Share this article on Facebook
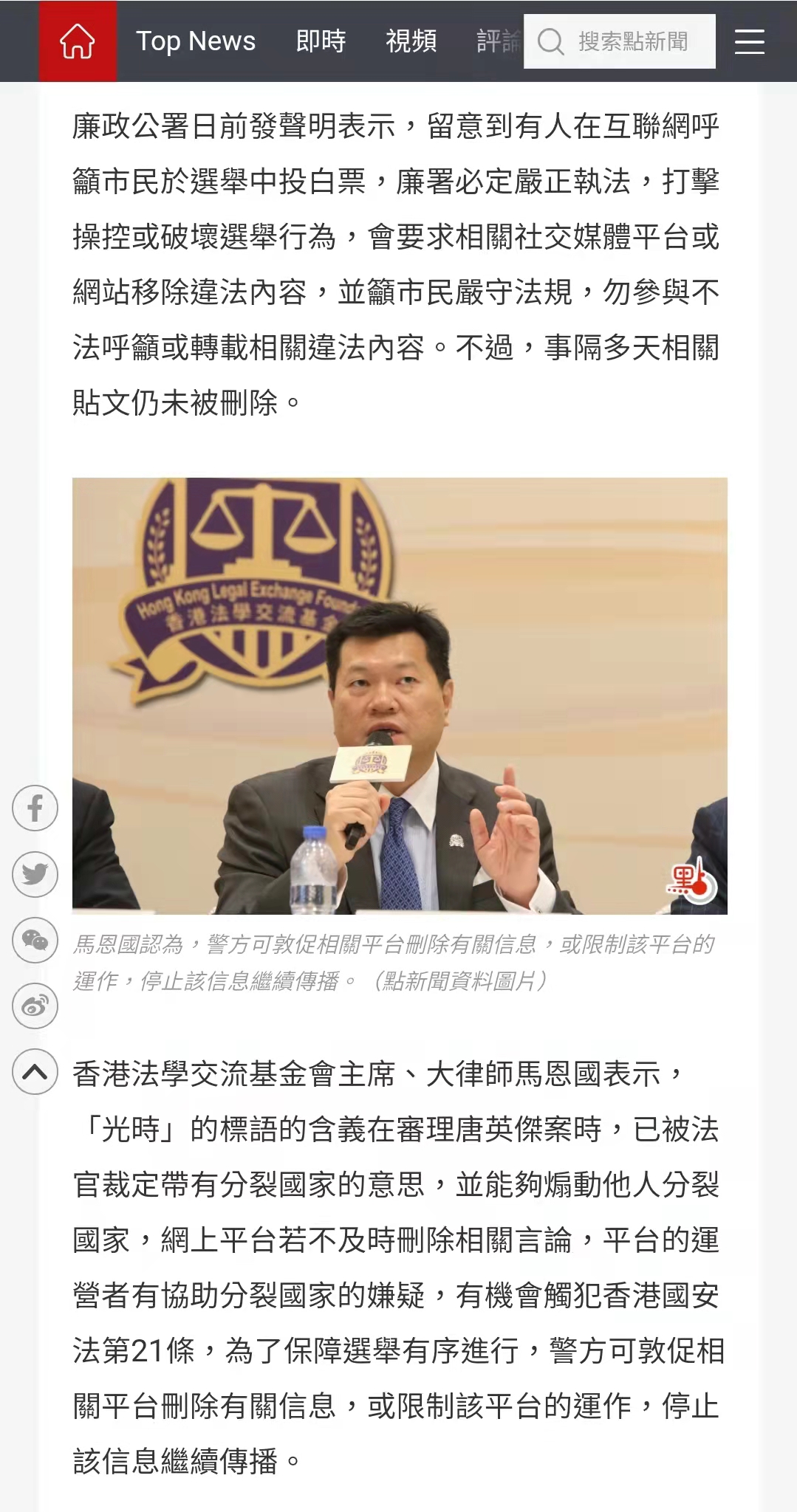797x1512 pixels. 35,808
